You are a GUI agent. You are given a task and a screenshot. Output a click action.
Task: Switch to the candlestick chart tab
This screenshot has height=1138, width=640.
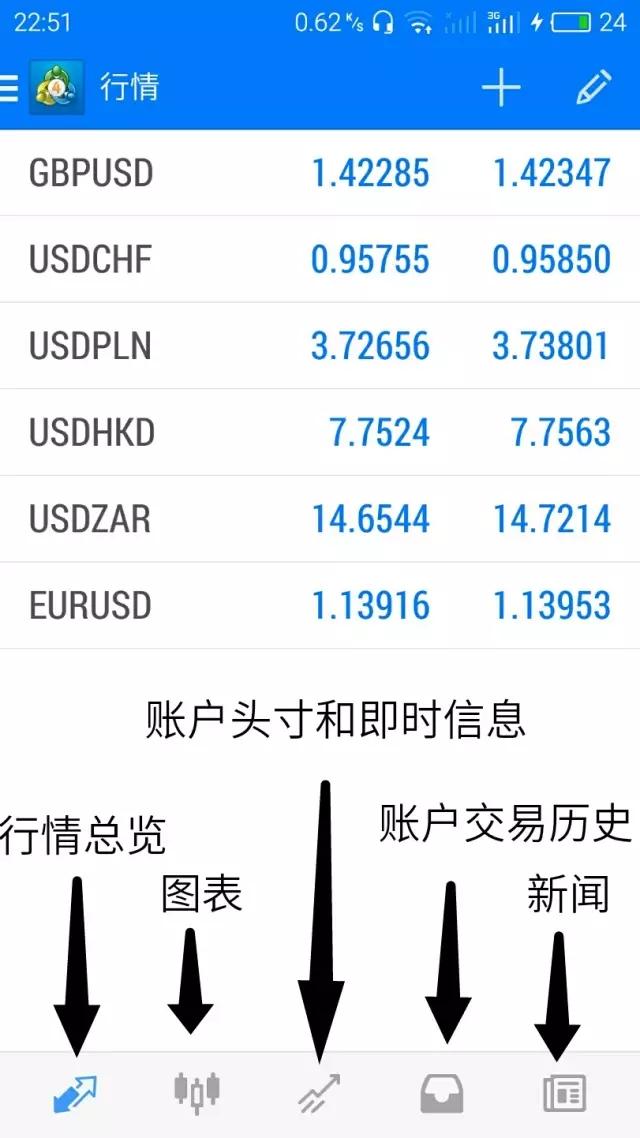(x=197, y=1093)
